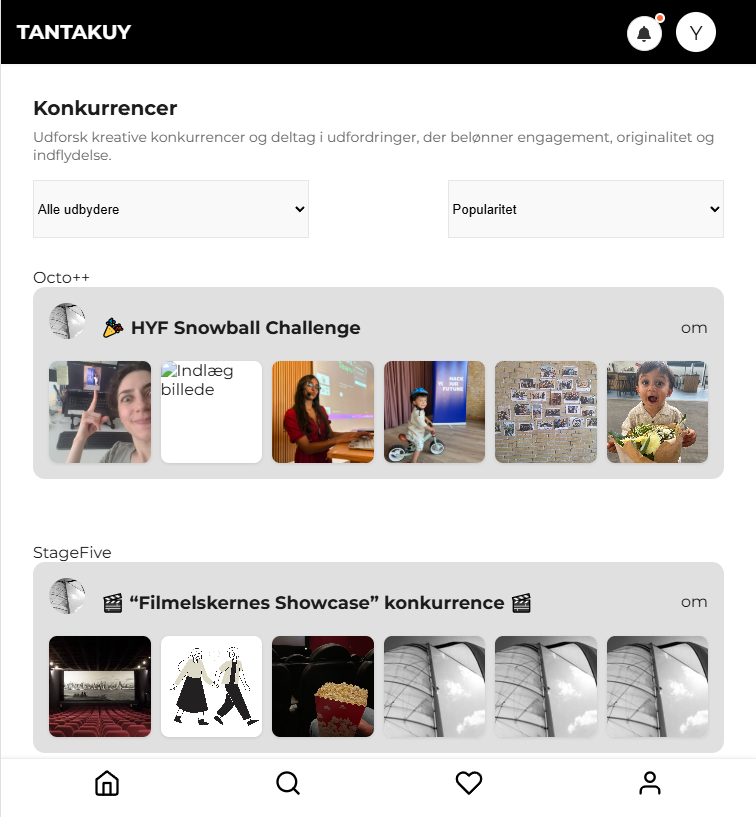The height and width of the screenshot is (817, 756).
Task: View the photo wall collage post
Action: pos(546,412)
